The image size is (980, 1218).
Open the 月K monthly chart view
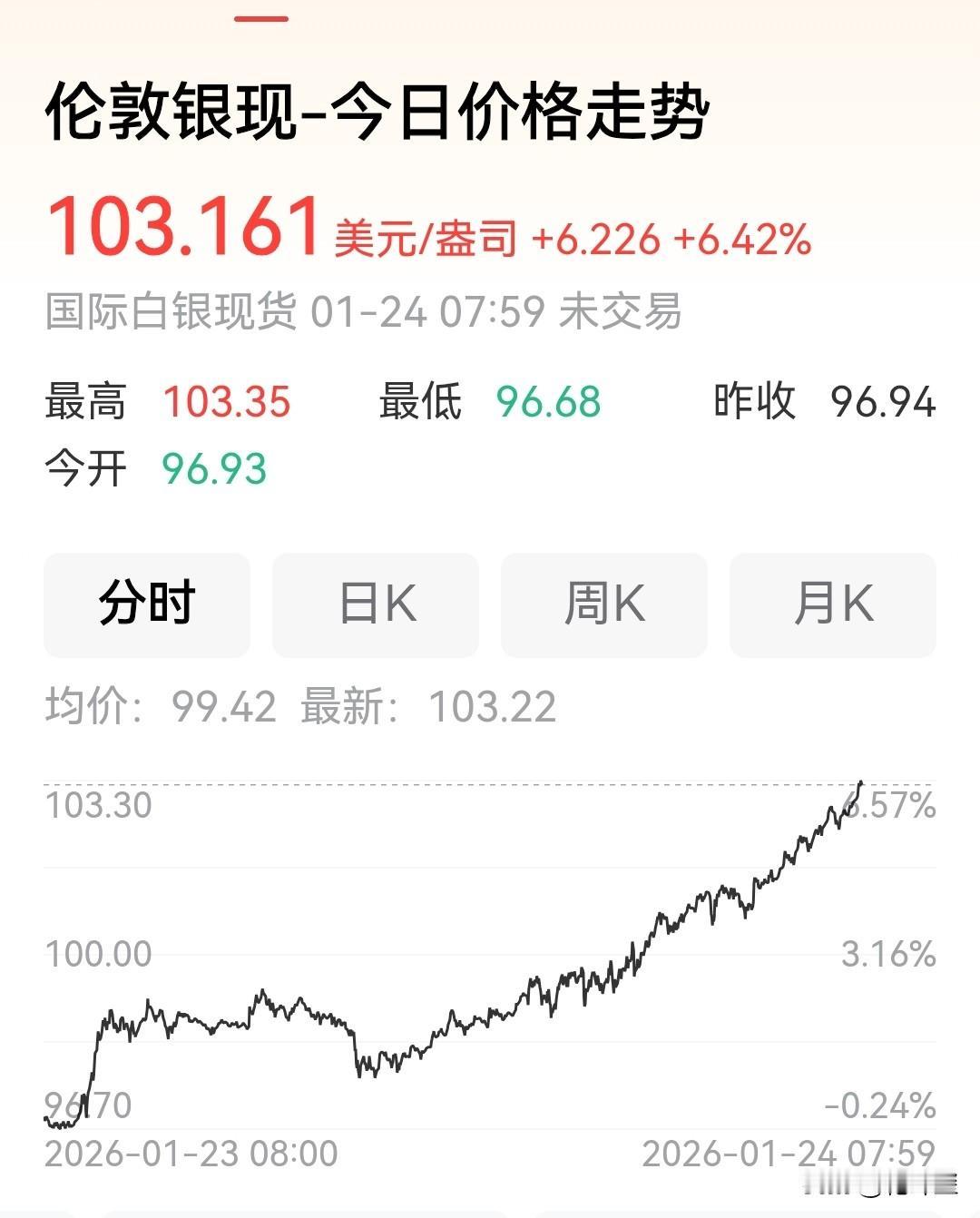point(831,604)
